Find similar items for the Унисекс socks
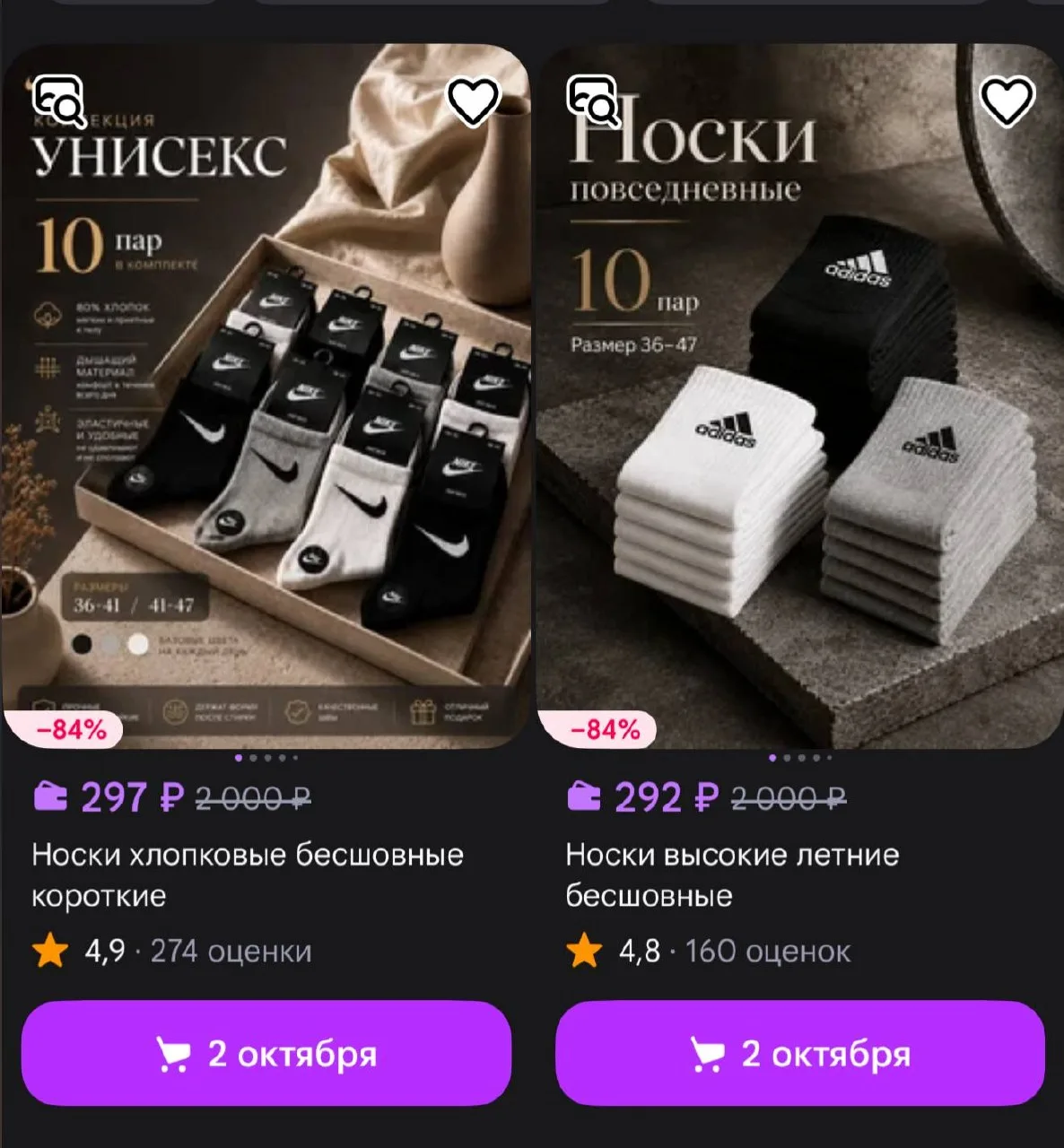1064x1148 pixels. click(59, 100)
